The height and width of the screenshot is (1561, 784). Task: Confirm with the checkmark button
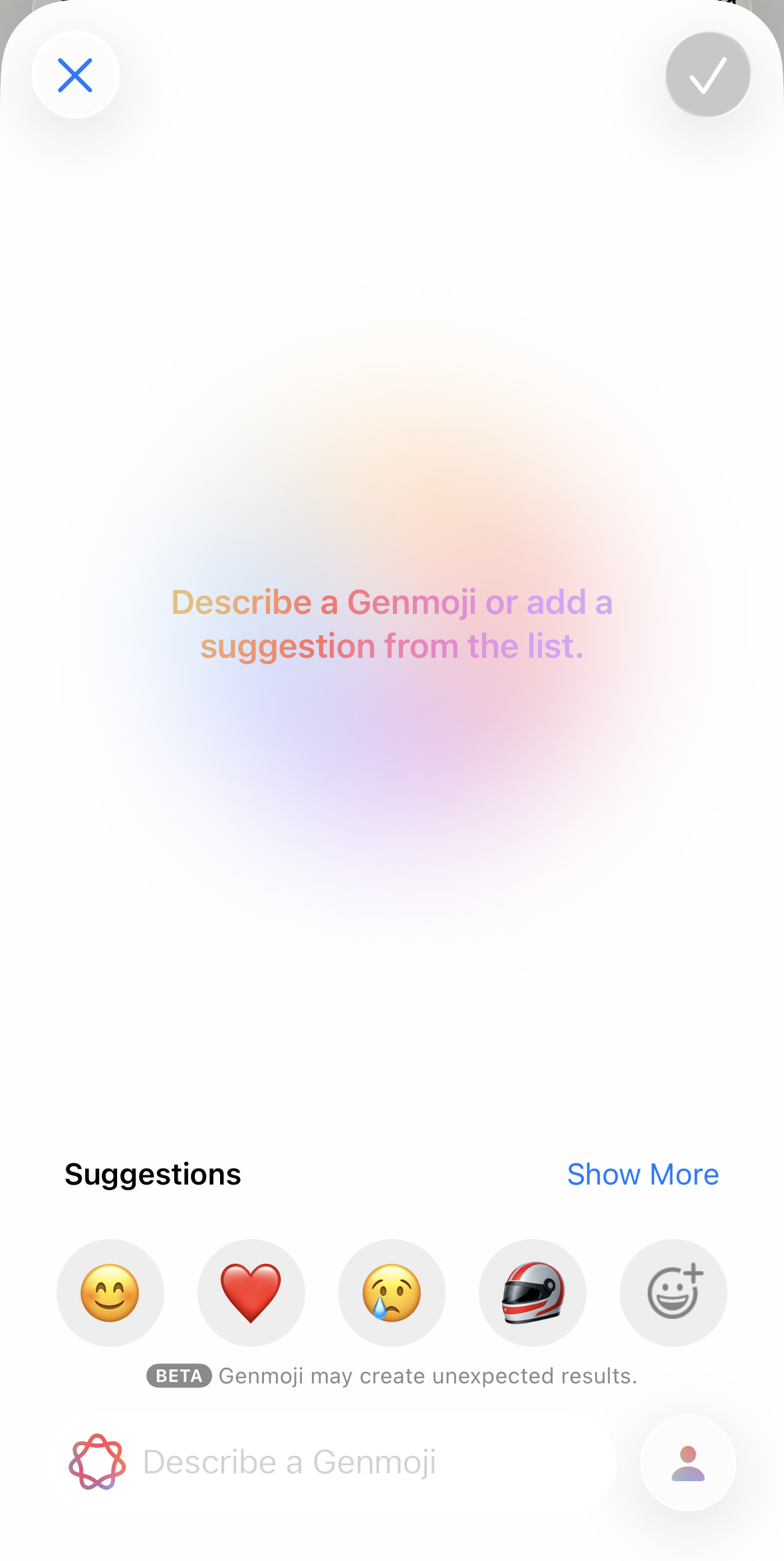click(708, 74)
